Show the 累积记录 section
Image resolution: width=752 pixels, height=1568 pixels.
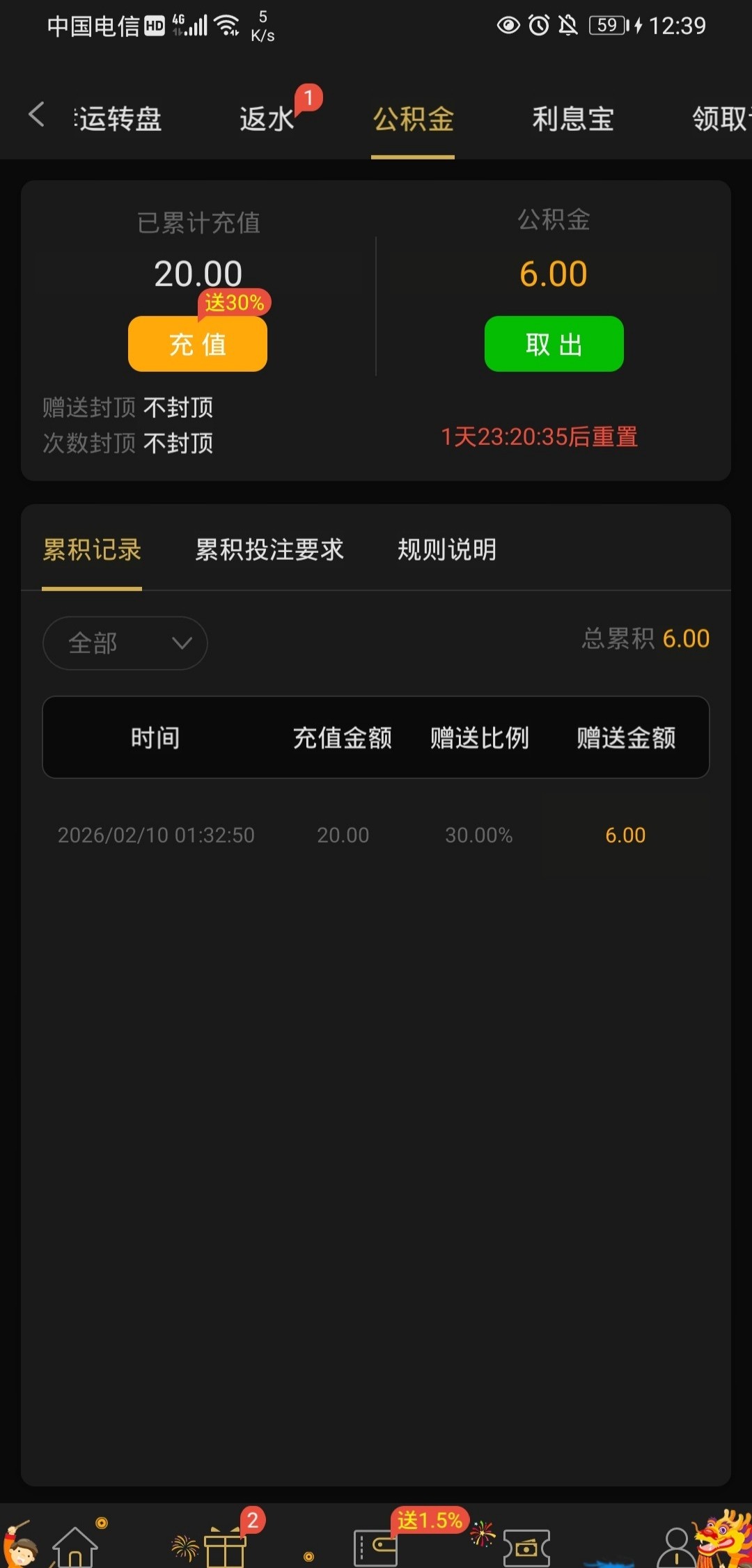(x=92, y=550)
